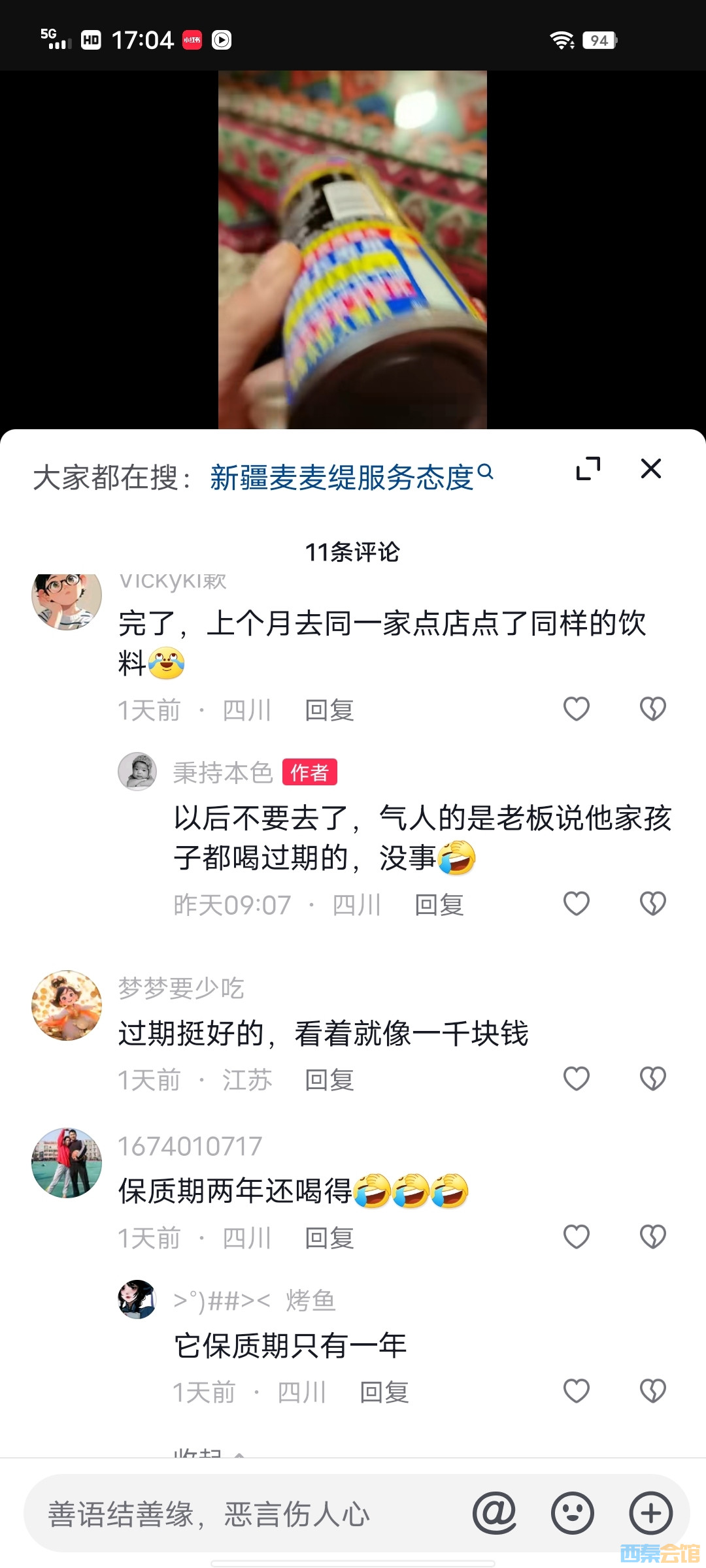This screenshot has height=1568, width=706.
Task: Reply to 秉持本色's author comment
Action: (439, 905)
